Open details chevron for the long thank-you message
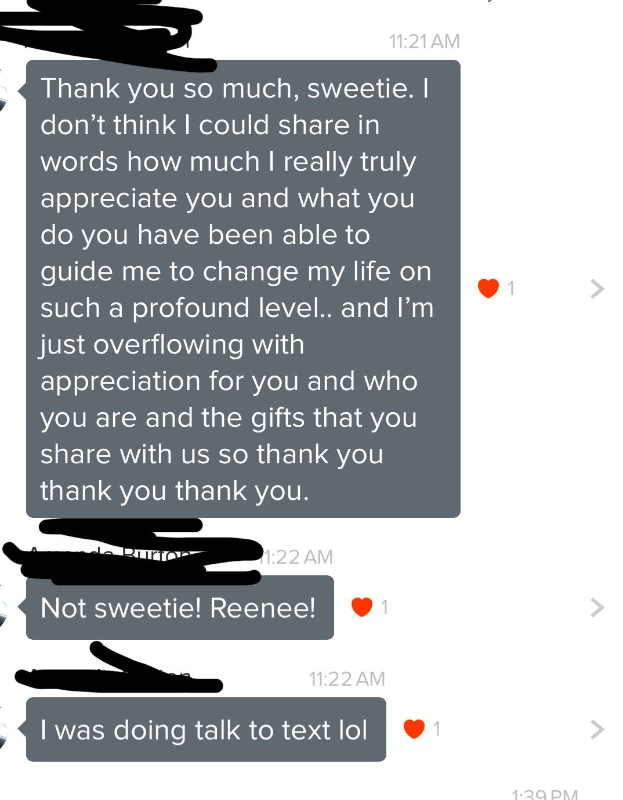Screen dimensions: 623x800 (597, 289)
